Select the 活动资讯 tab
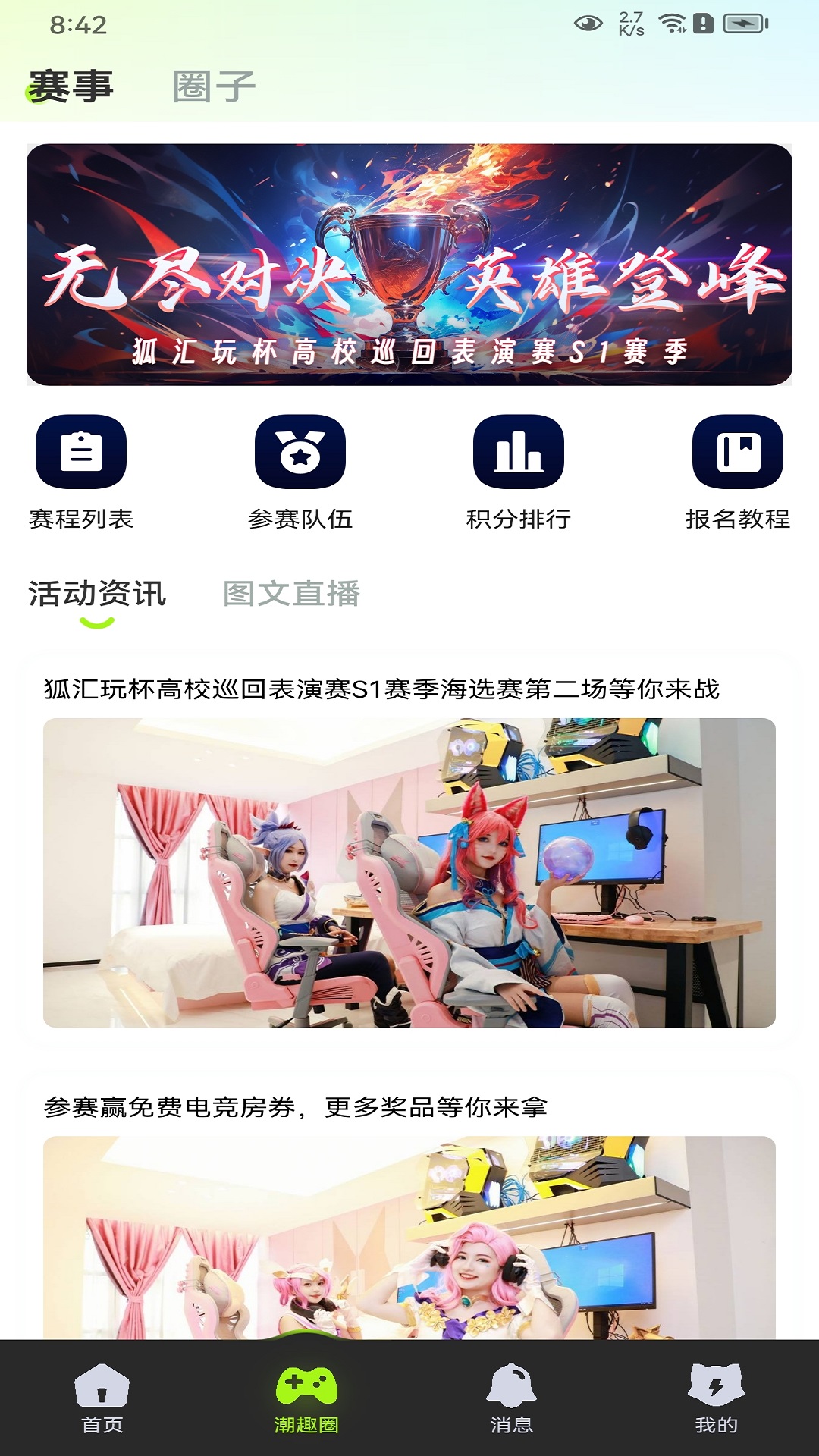The width and height of the screenshot is (819, 1456). pos(97,594)
